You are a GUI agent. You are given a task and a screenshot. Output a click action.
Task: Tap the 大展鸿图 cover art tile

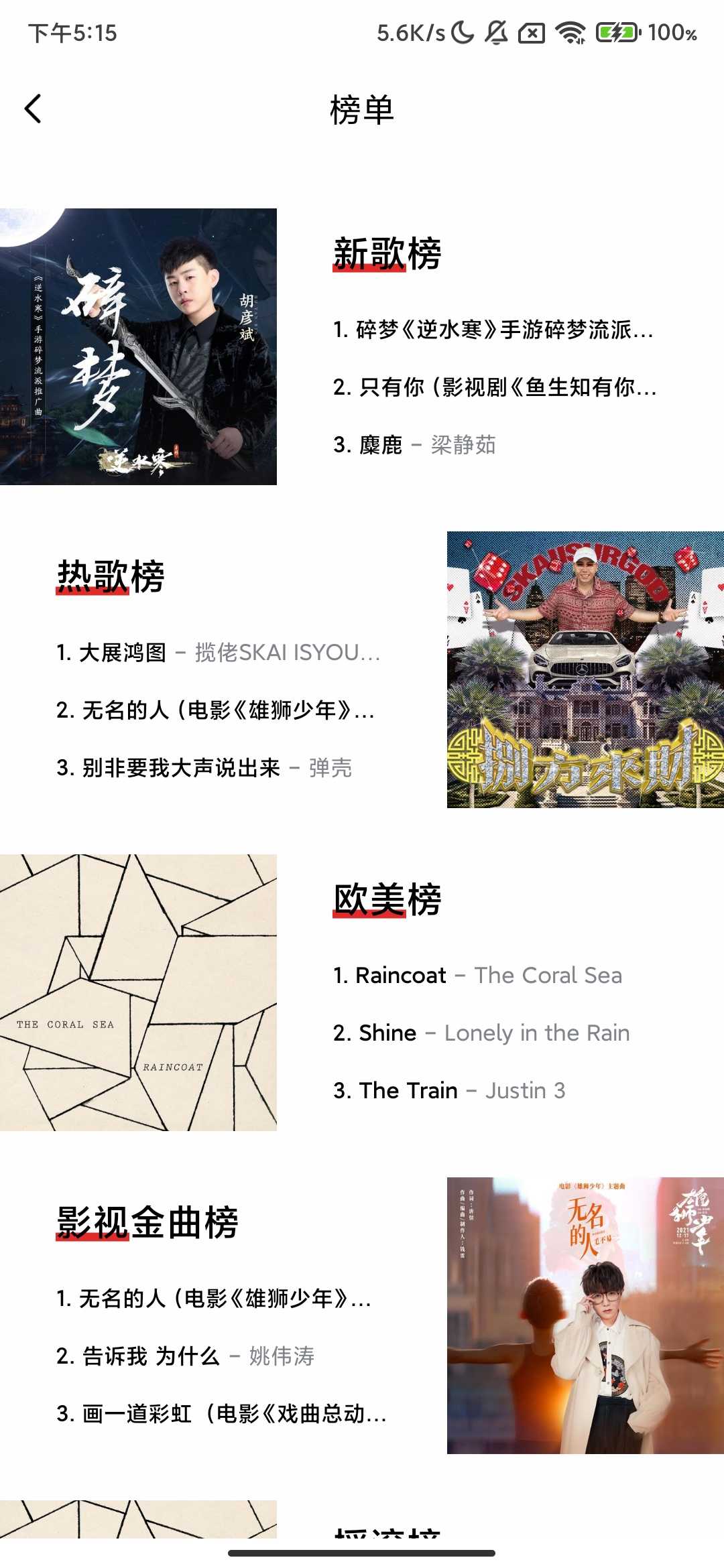(585, 669)
